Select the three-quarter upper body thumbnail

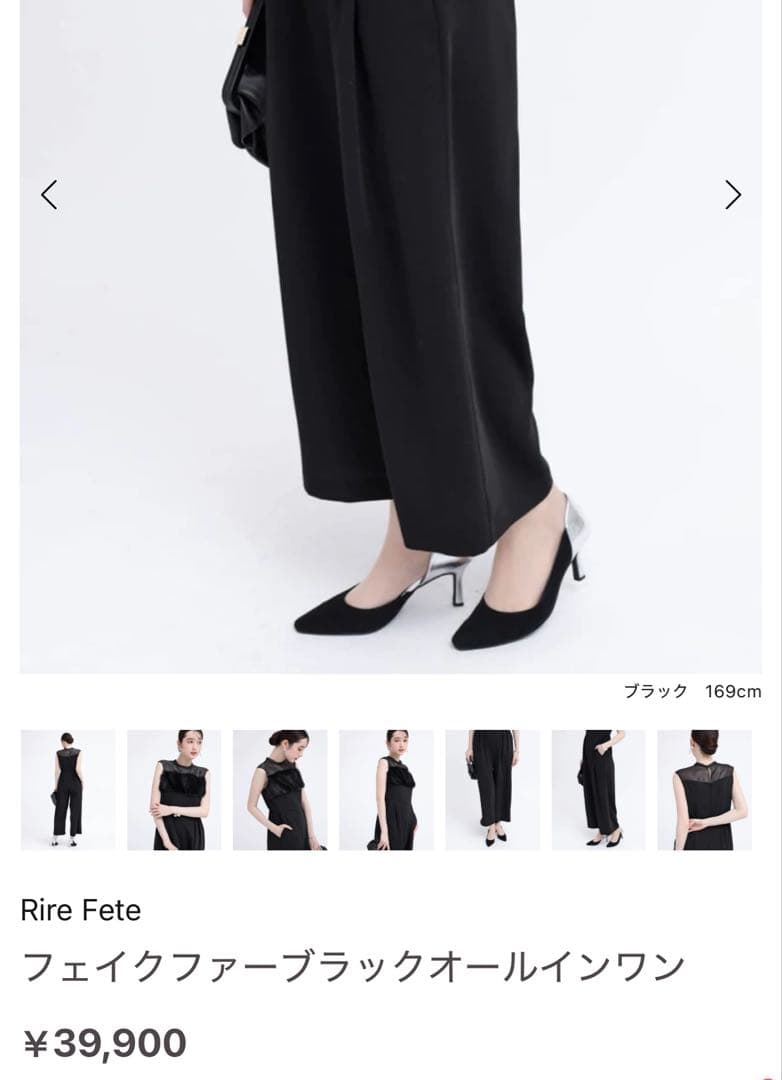[x=386, y=790]
